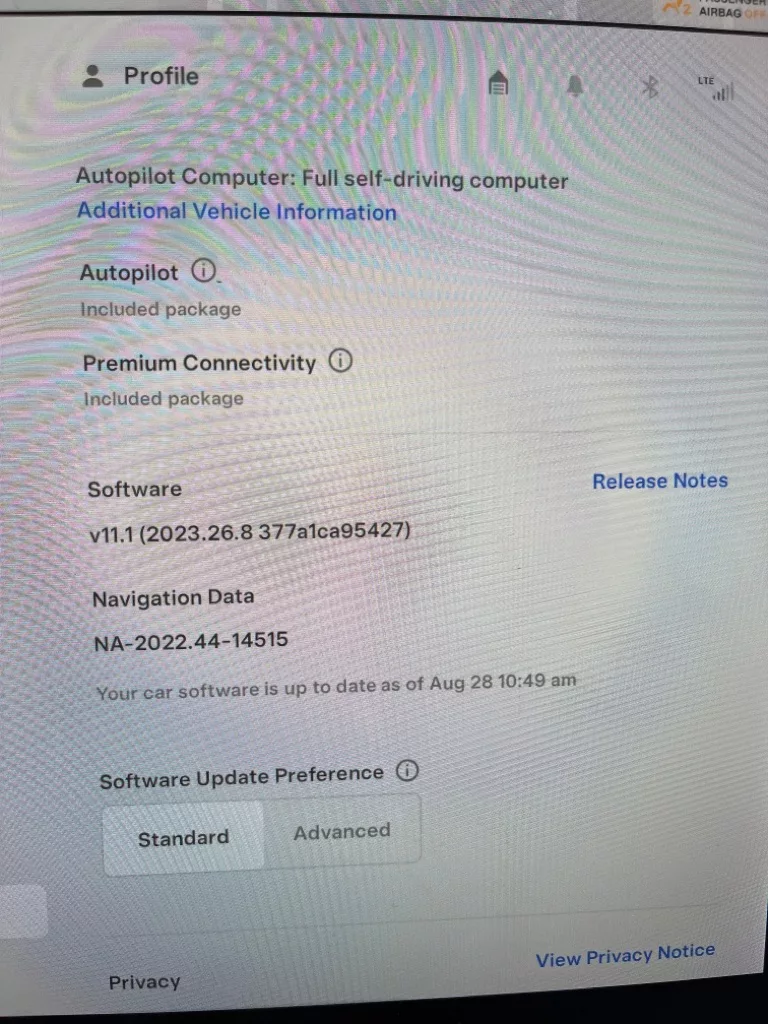Viewport: 768px width, 1024px height.
Task: Show info about Software Update Preference
Action: [406, 771]
